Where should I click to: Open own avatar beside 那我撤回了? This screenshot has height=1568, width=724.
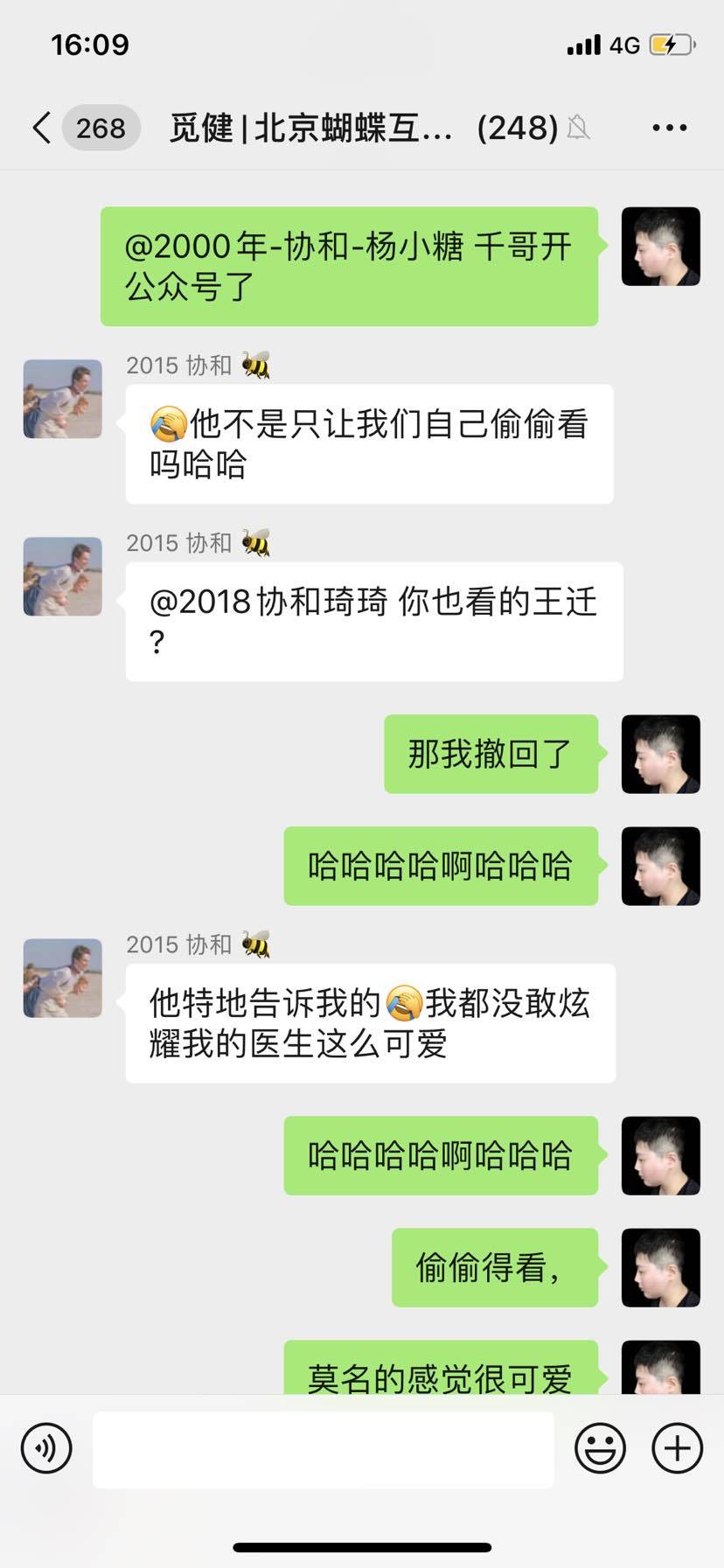(660, 754)
